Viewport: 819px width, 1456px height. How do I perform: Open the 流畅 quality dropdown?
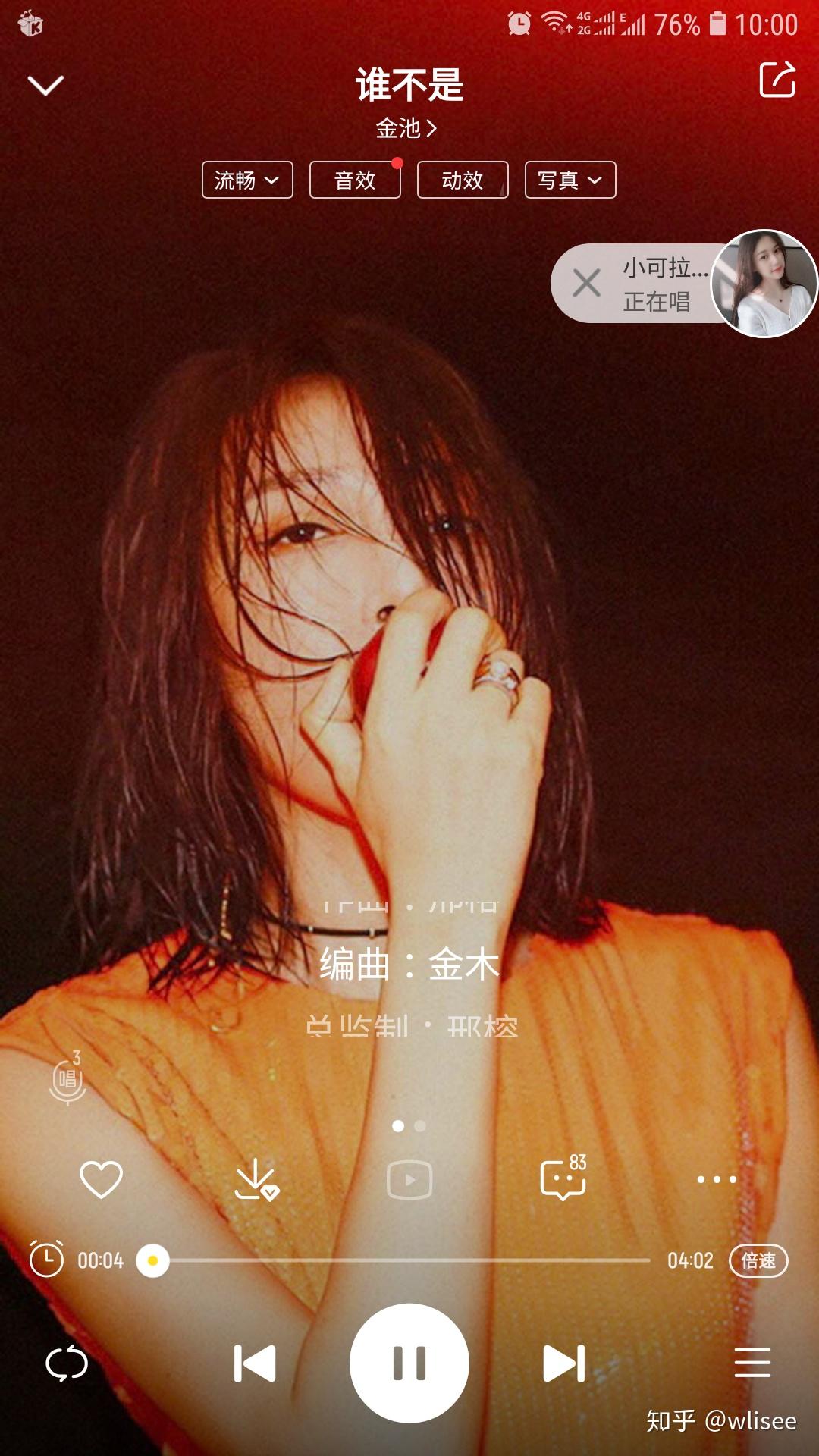(x=246, y=180)
